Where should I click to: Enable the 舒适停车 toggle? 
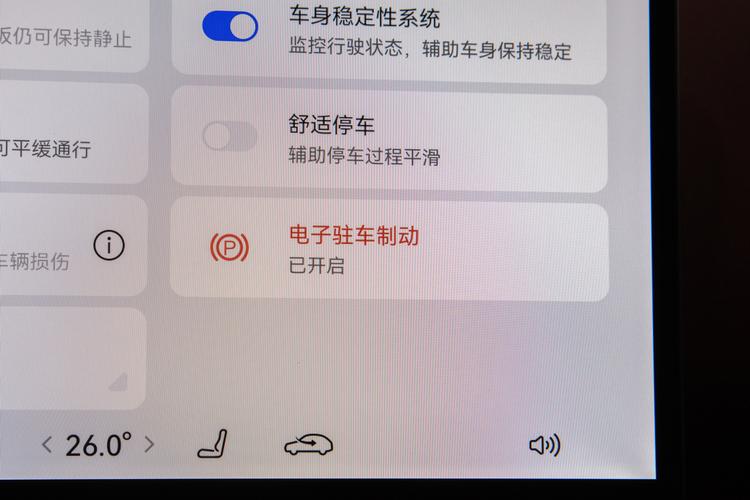pyautogui.click(x=230, y=137)
